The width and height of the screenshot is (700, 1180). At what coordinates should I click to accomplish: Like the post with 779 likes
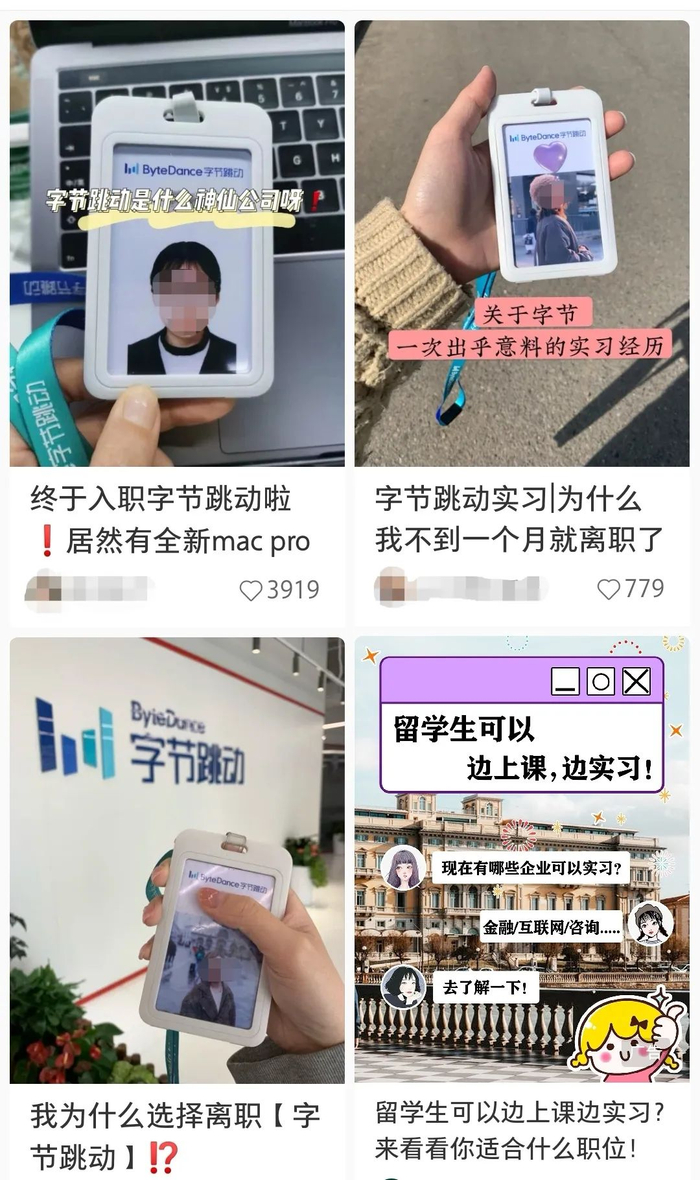tap(608, 589)
